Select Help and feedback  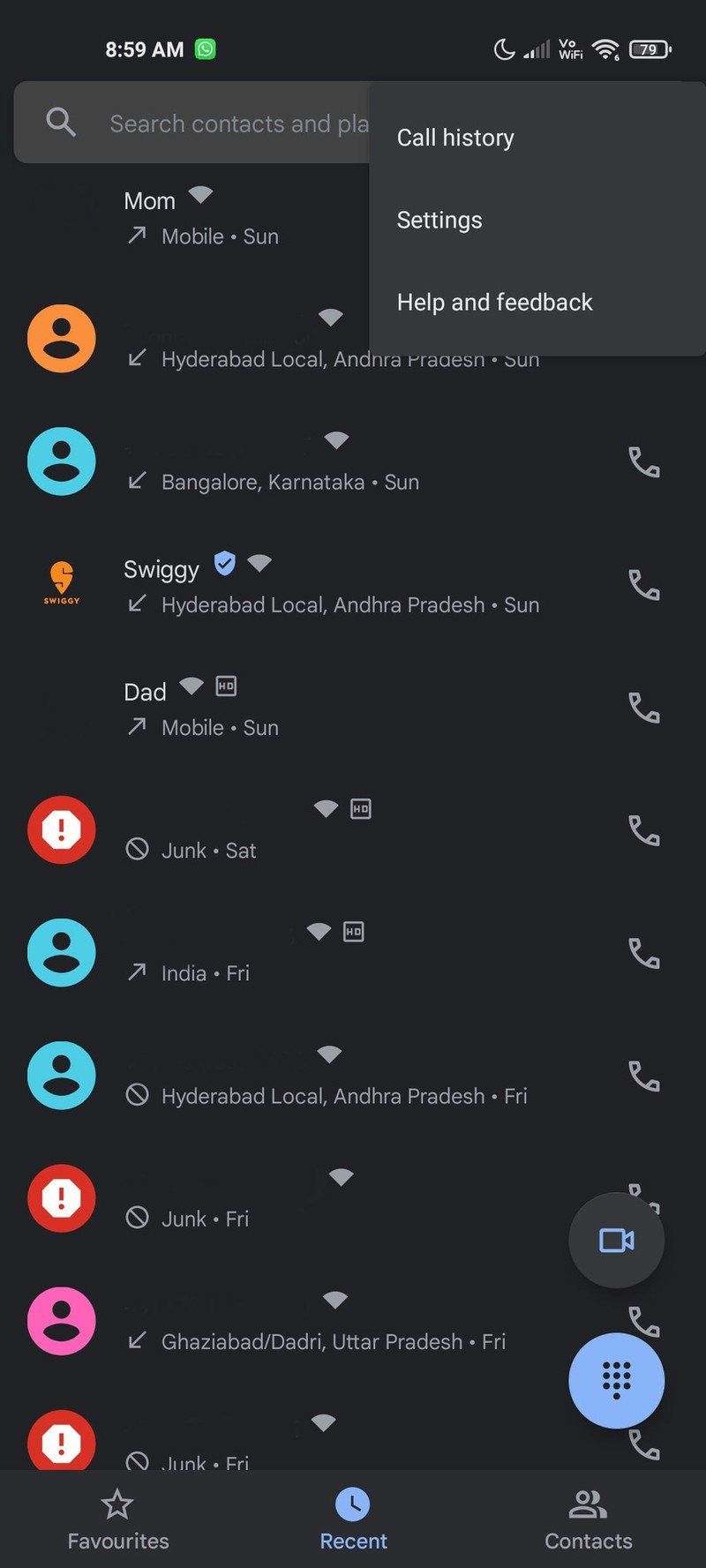[495, 302]
